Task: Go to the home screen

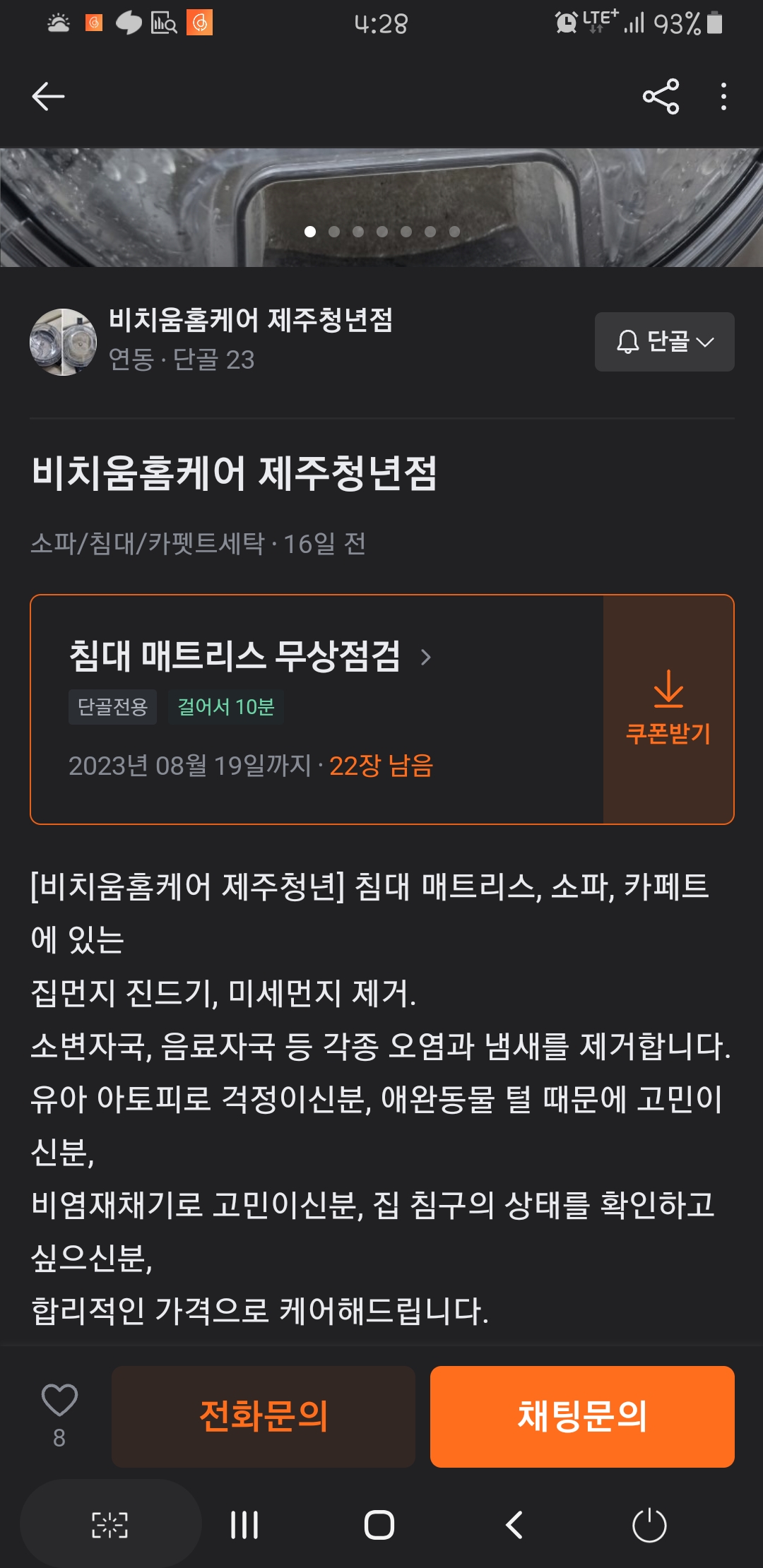Action: coord(379,1525)
